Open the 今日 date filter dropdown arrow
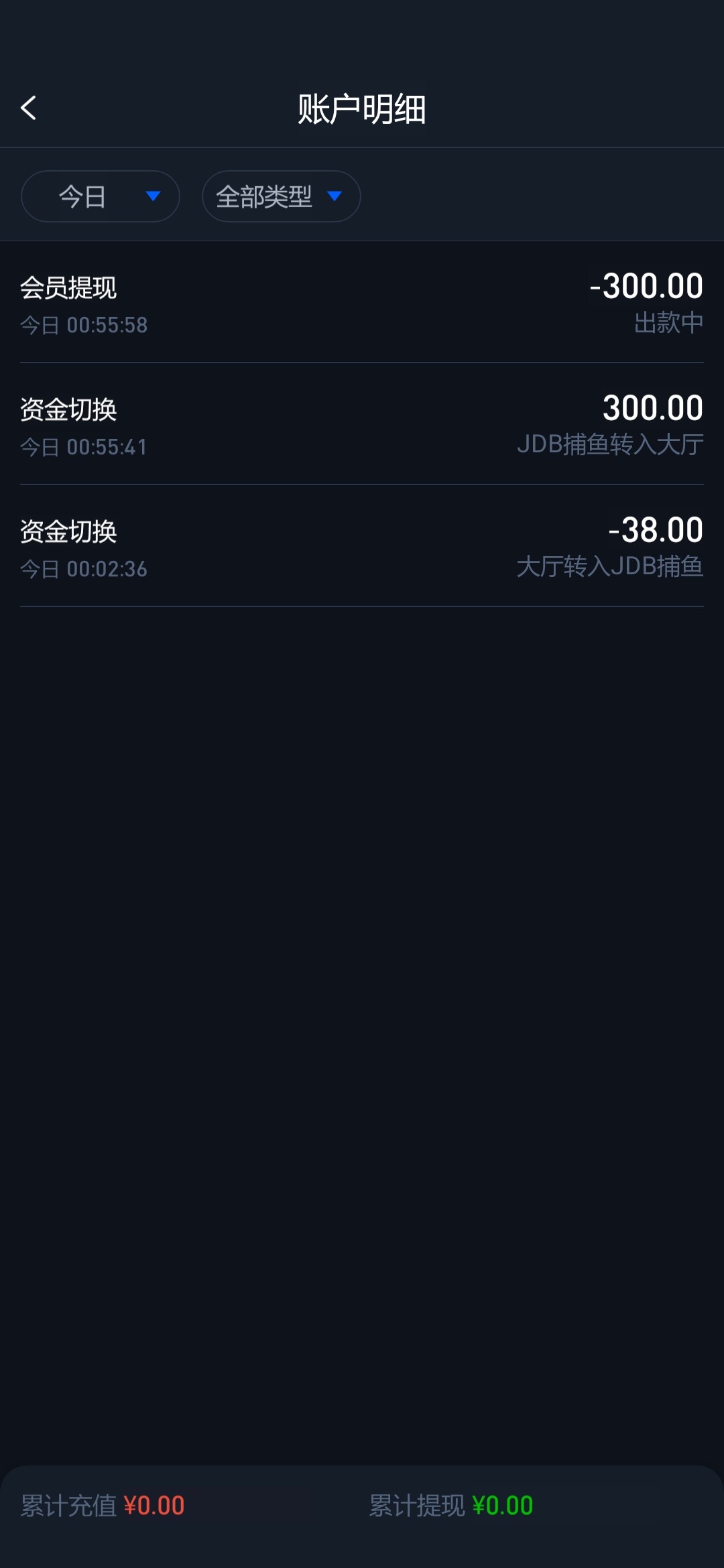The width and height of the screenshot is (724, 1568). click(153, 196)
